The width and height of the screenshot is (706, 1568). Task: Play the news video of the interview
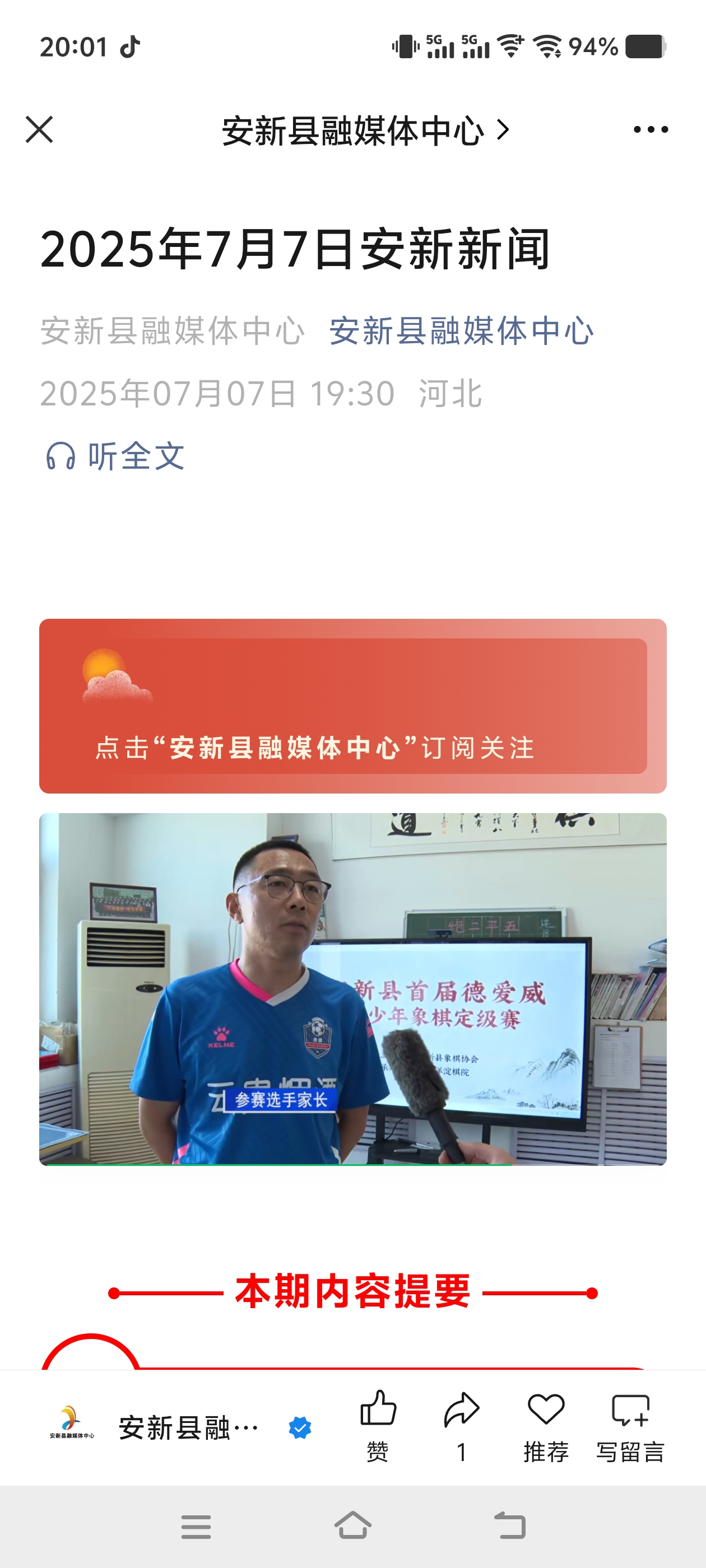tap(352, 989)
